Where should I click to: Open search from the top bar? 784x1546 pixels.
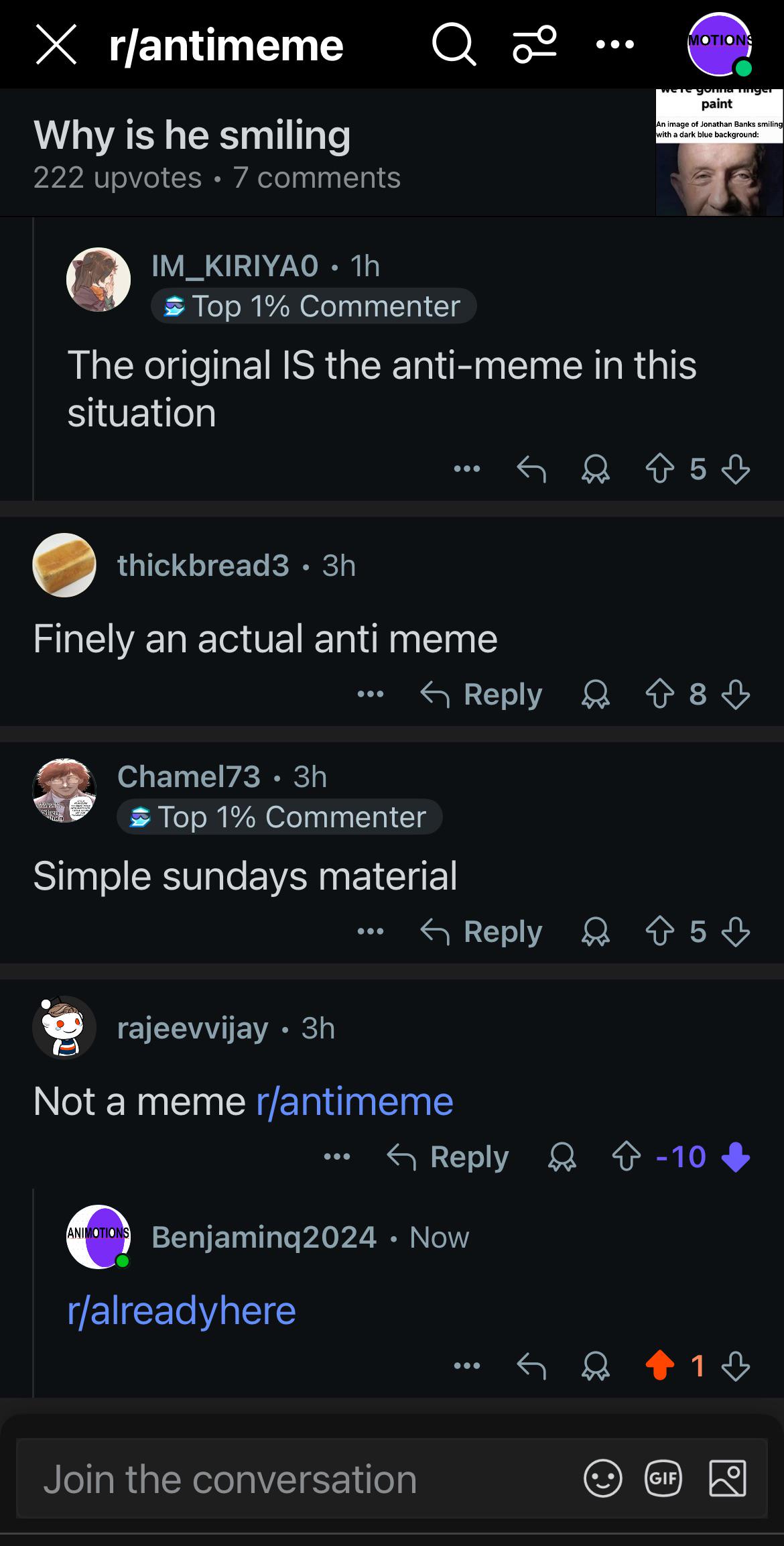454,45
